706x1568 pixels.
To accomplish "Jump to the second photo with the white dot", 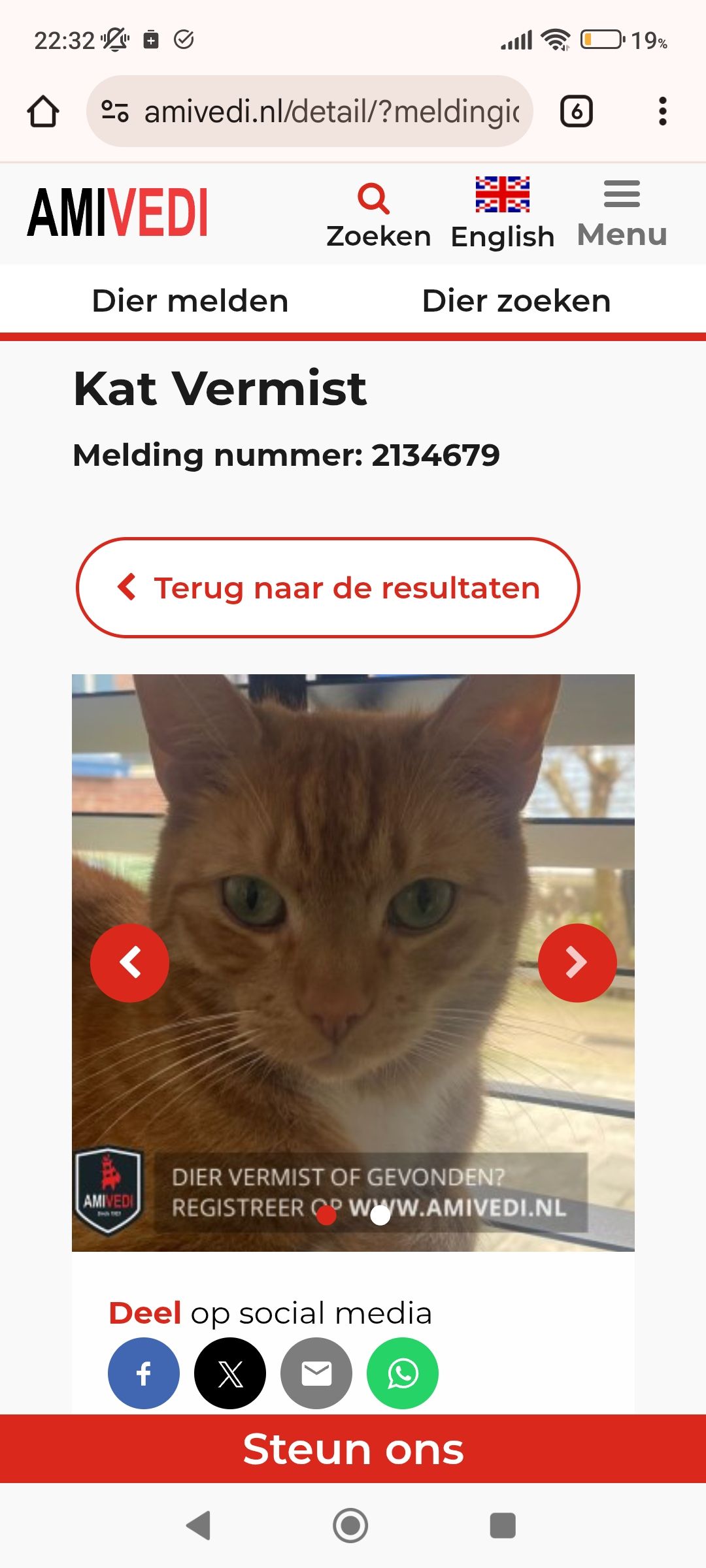I will click(x=380, y=1215).
